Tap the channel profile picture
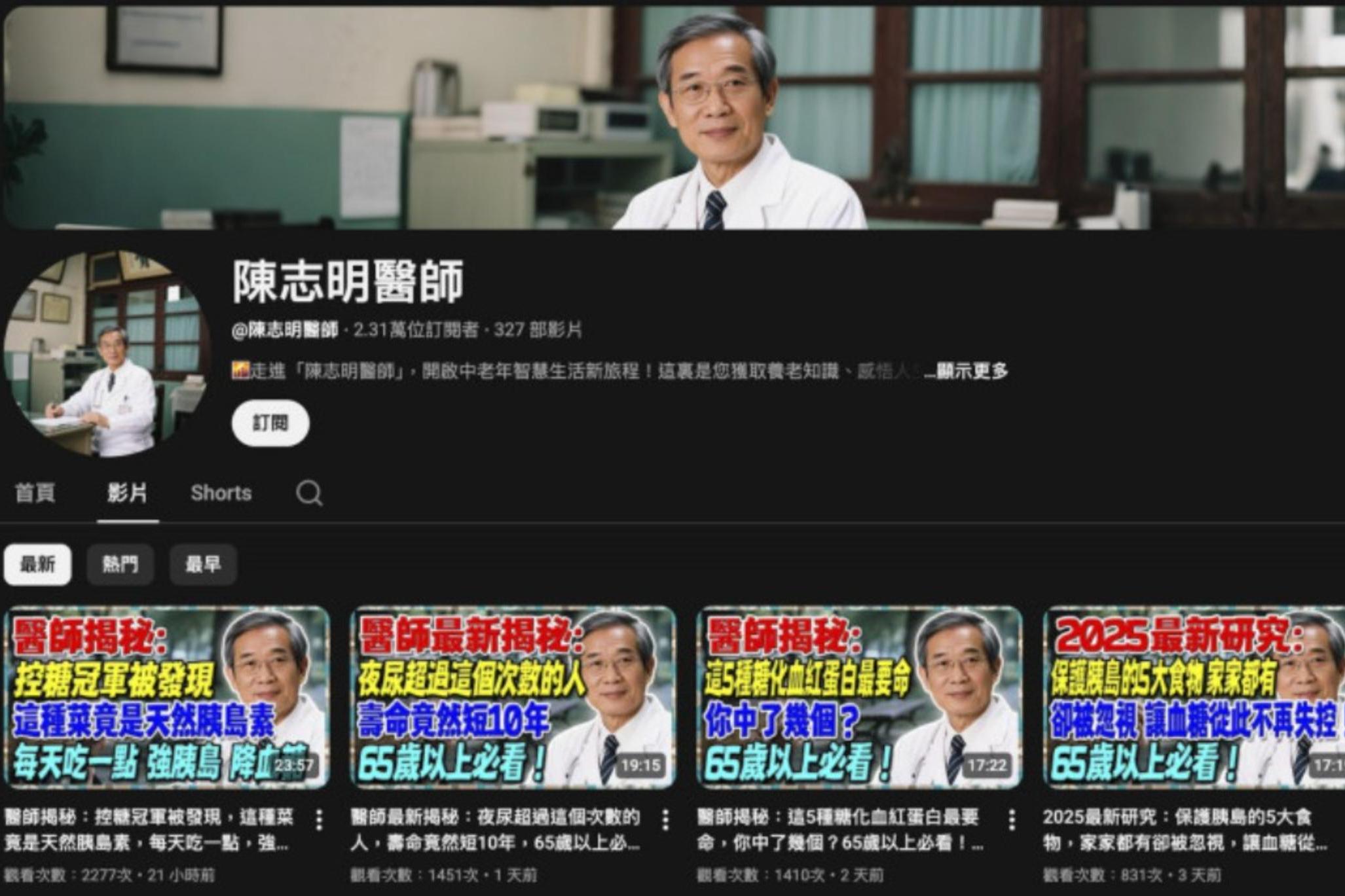1345x896 pixels. pyautogui.click(x=106, y=354)
